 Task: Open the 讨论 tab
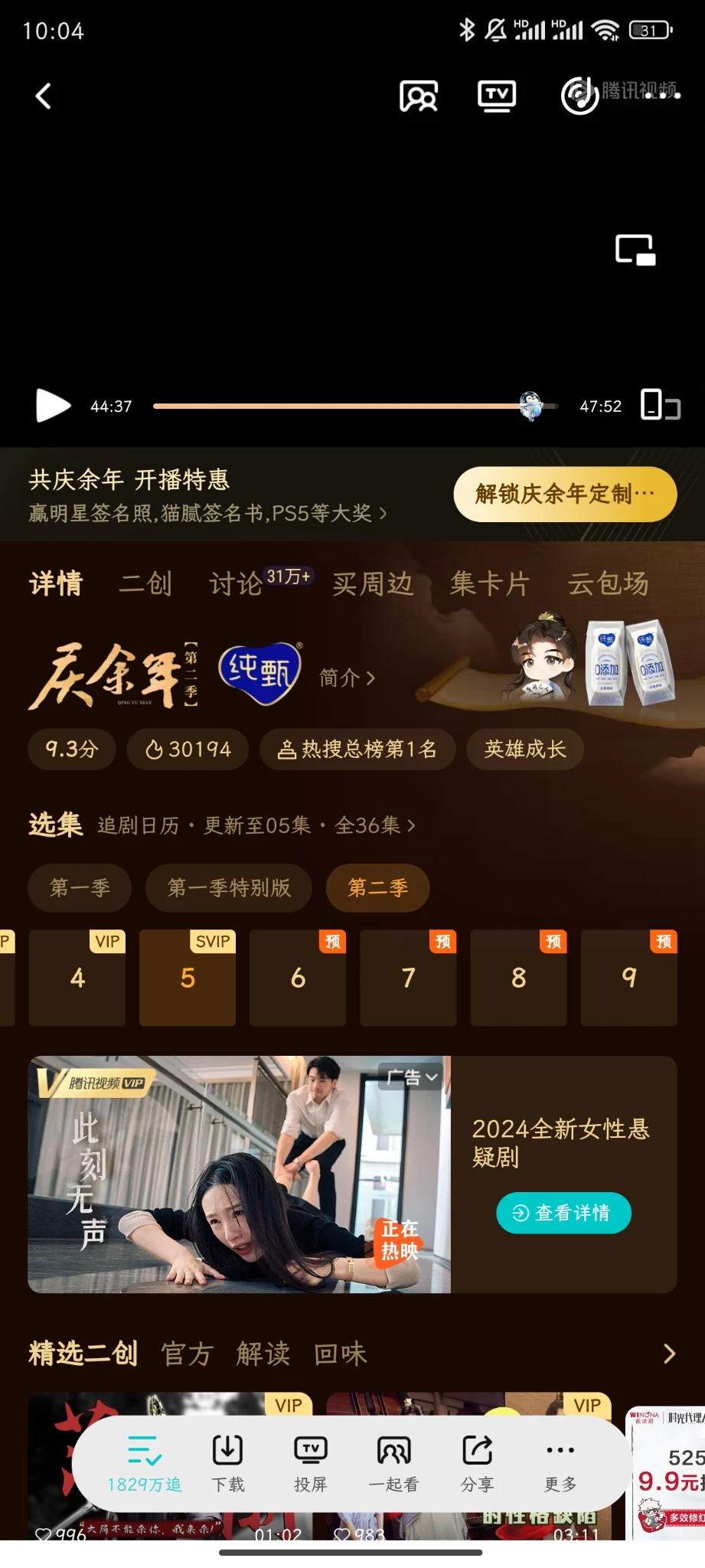(236, 583)
